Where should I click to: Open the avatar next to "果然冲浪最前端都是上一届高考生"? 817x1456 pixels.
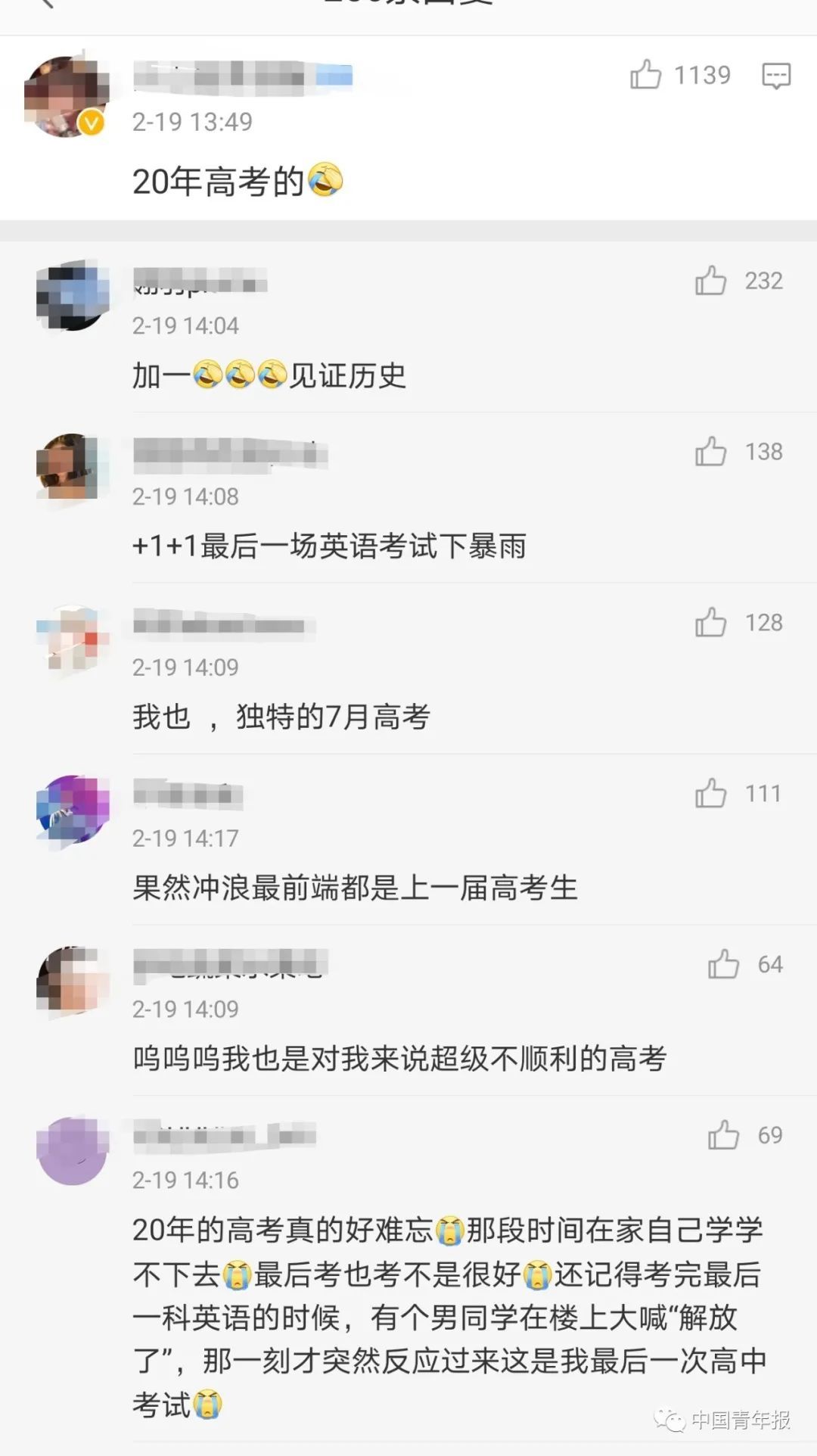(x=72, y=809)
